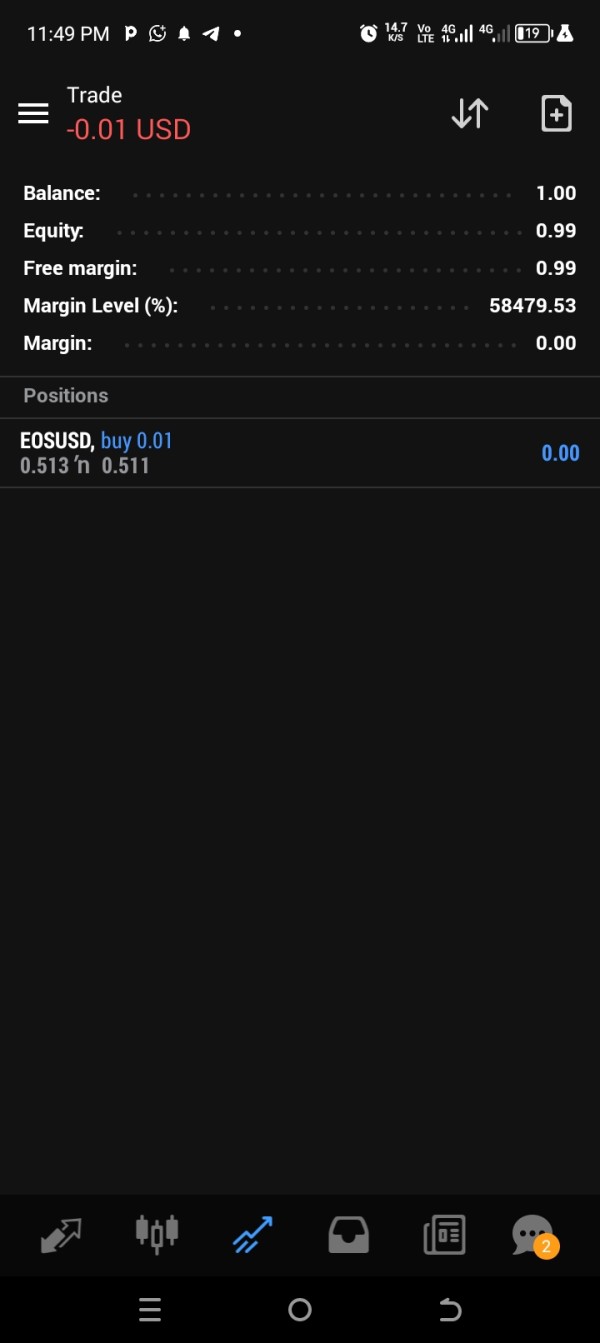Image resolution: width=600 pixels, height=1343 pixels.
Task: Go to the system home screen
Action: click(299, 1310)
